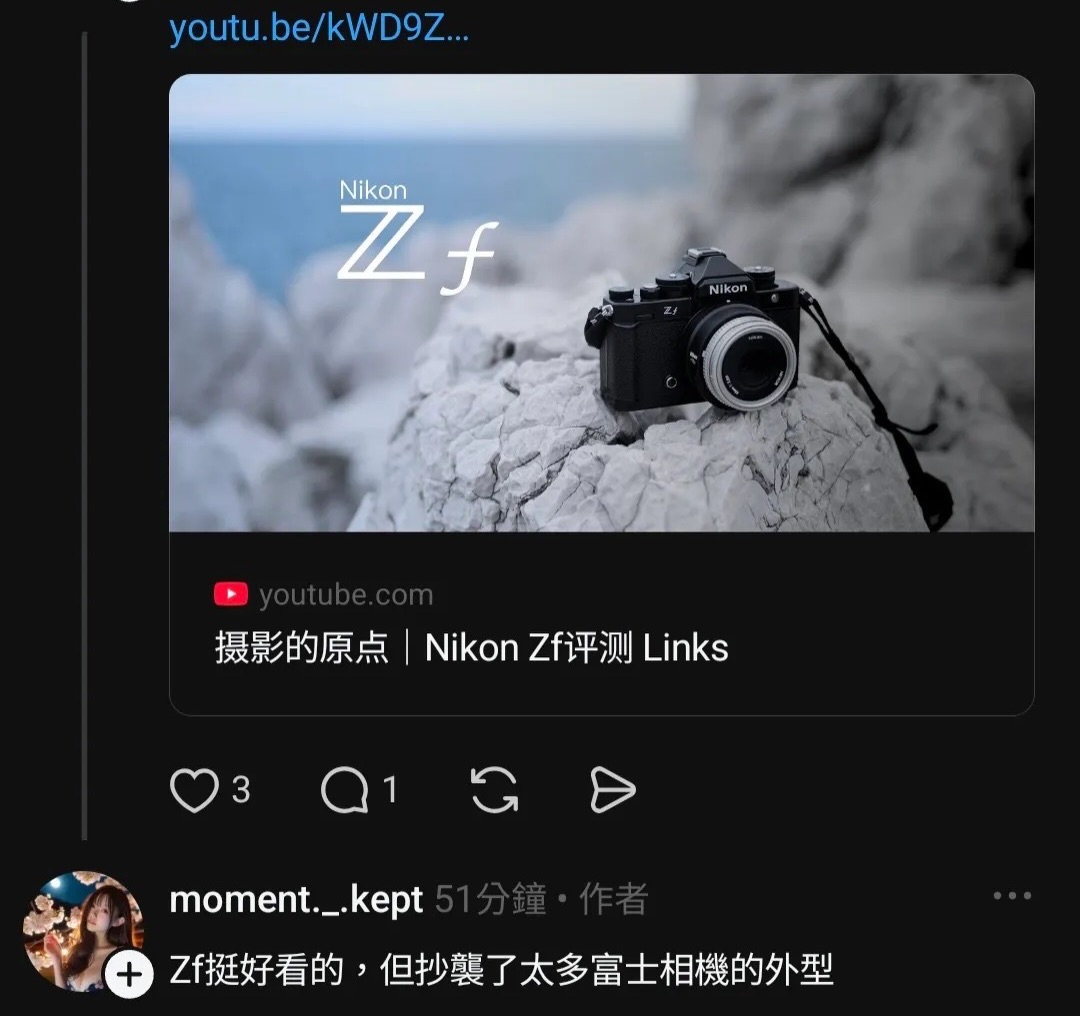Image resolution: width=1080 pixels, height=1016 pixels.
Task: Share the post via send icon
Action: tap(612, 791)
